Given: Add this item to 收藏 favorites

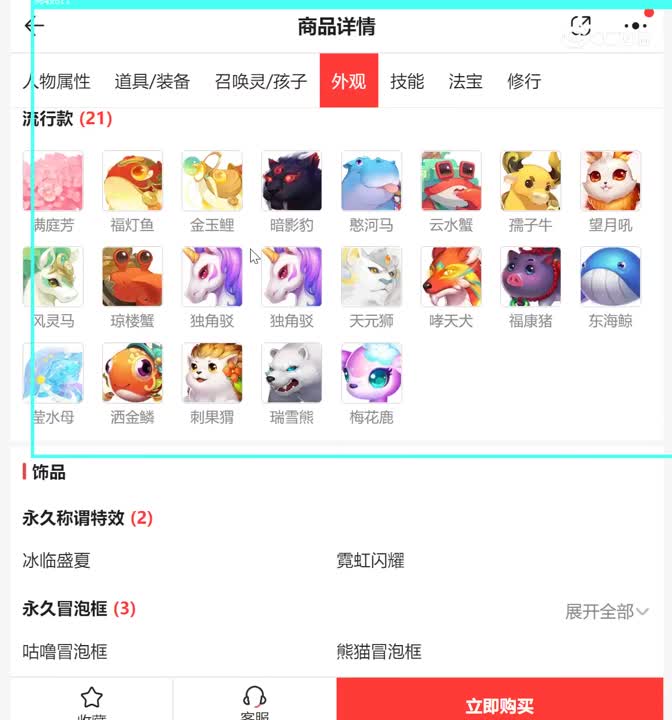Looking at the screenshot, I should pyautogui.click(x=91, y=702).
